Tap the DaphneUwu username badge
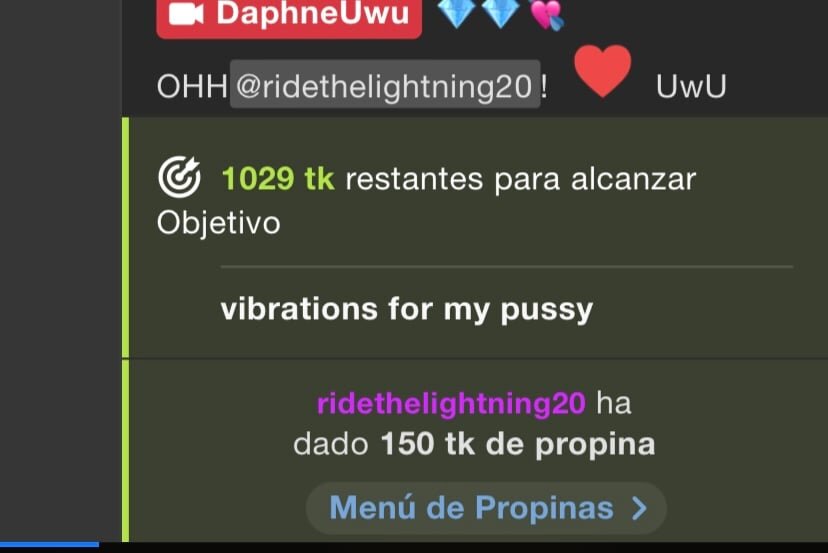 pos(289,16)
